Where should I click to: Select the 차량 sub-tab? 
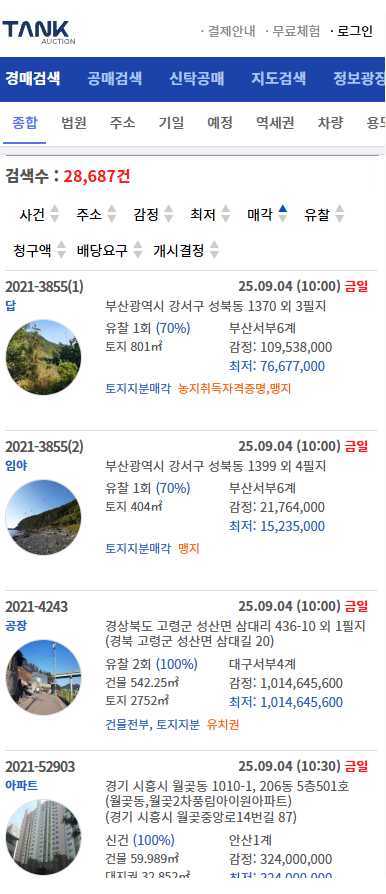pos(330,123)
